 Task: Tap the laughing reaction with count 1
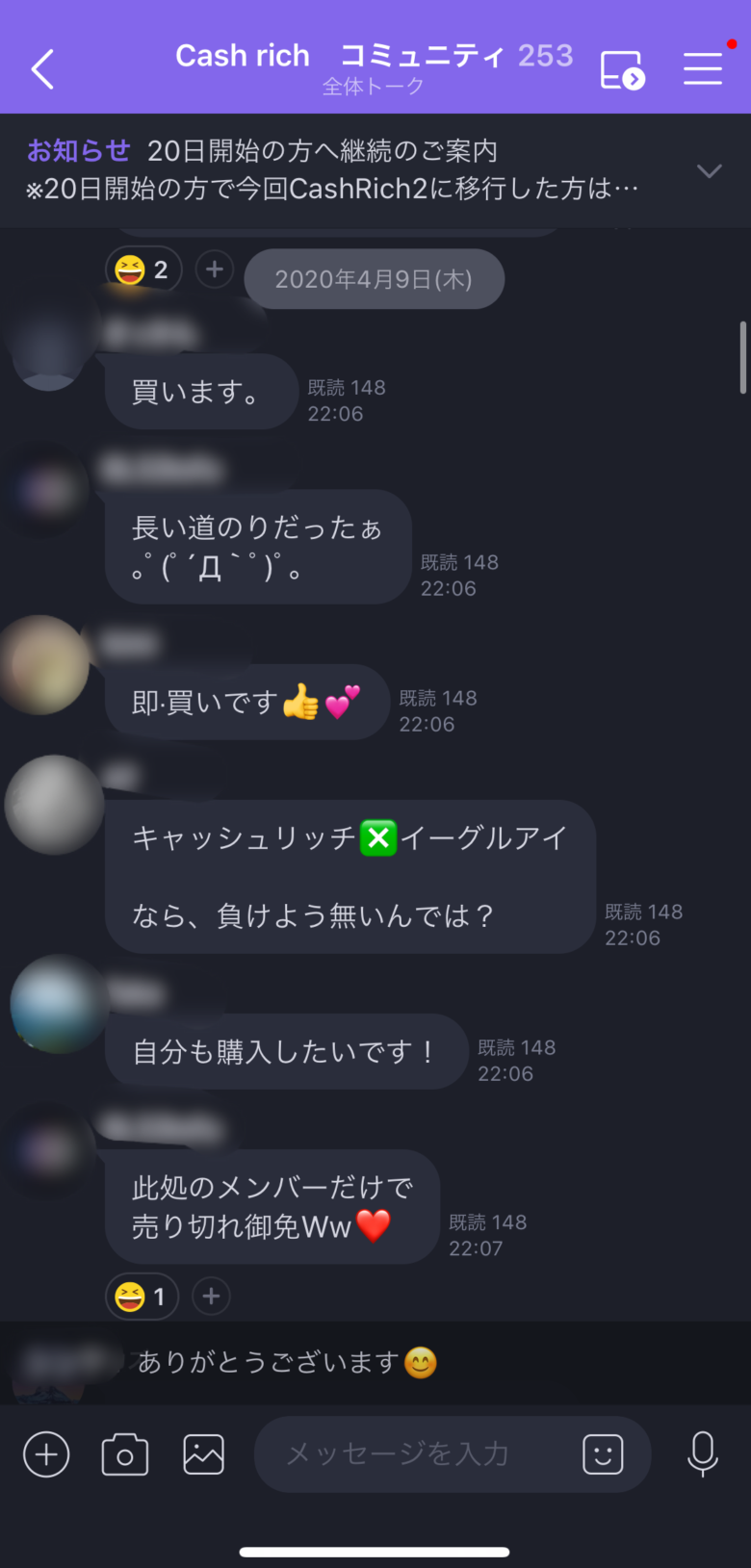pyautogui.click(x=142, y=1297)
